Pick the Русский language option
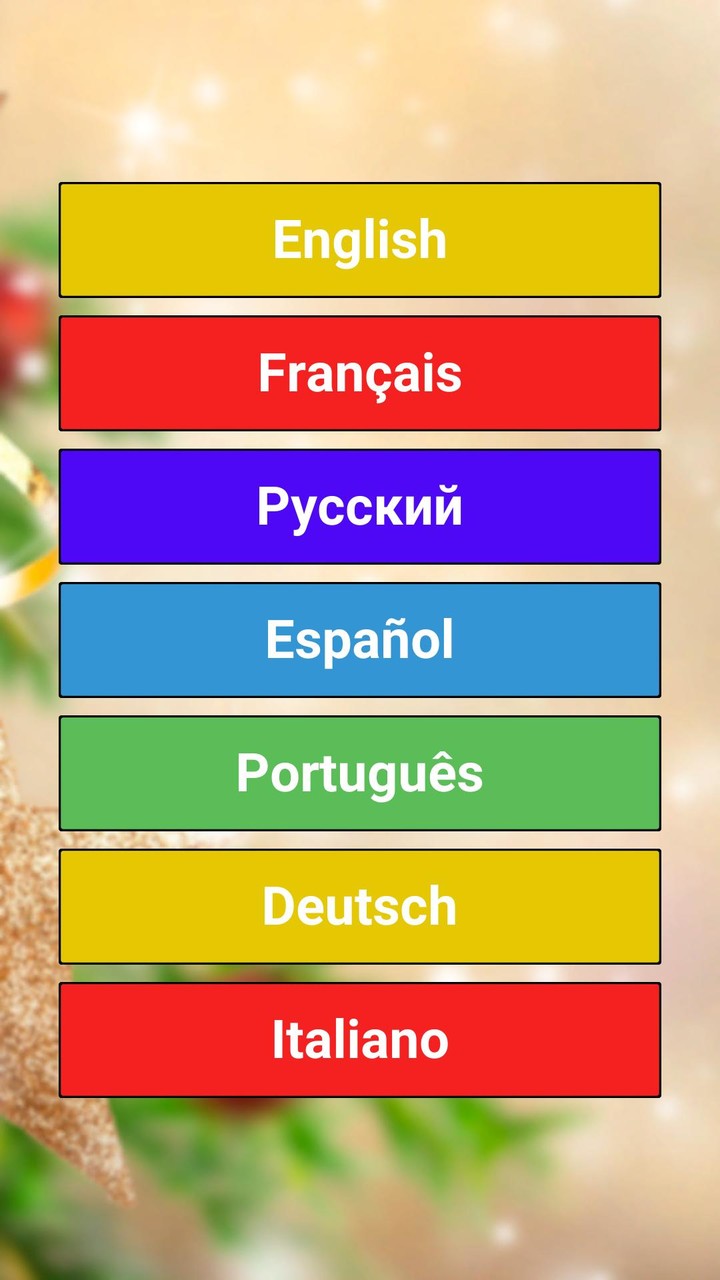 tap(360, 506)
